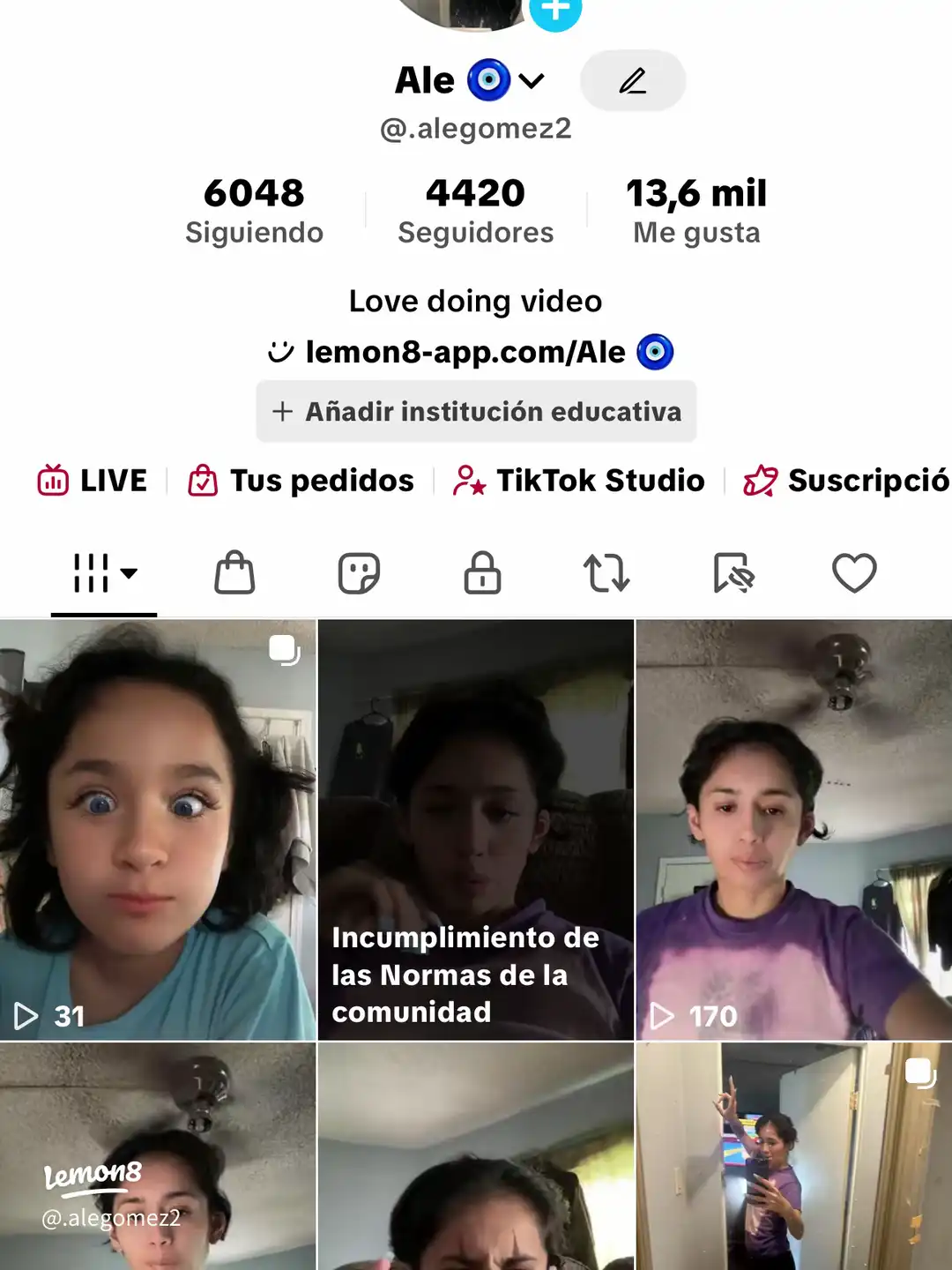View the Seguidores list
The height and width of the screenshot is (1270, 952).
(475, 212)
